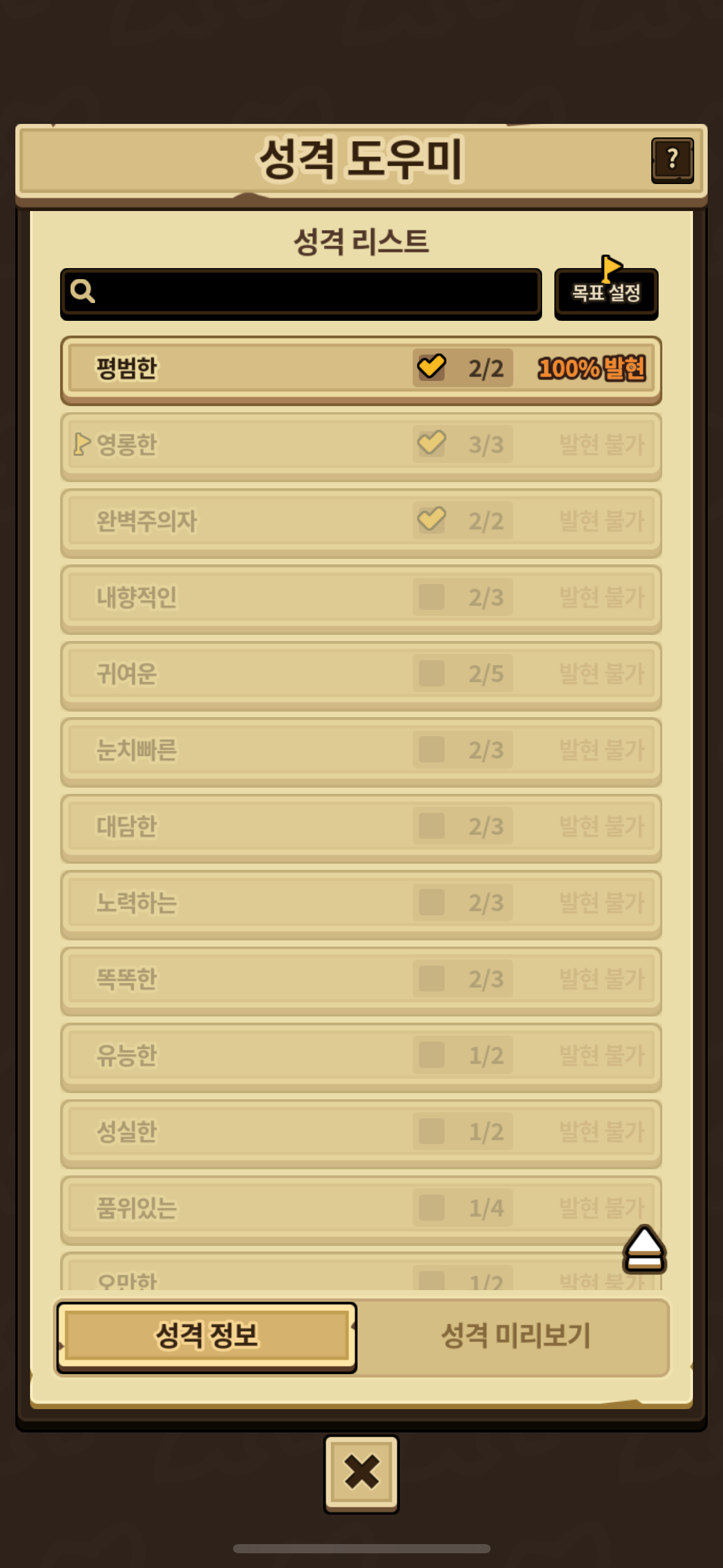Select the 유능한 personality row
Image resolution: width=723 pixels, height=1568 pixels.
[361, 1055]
